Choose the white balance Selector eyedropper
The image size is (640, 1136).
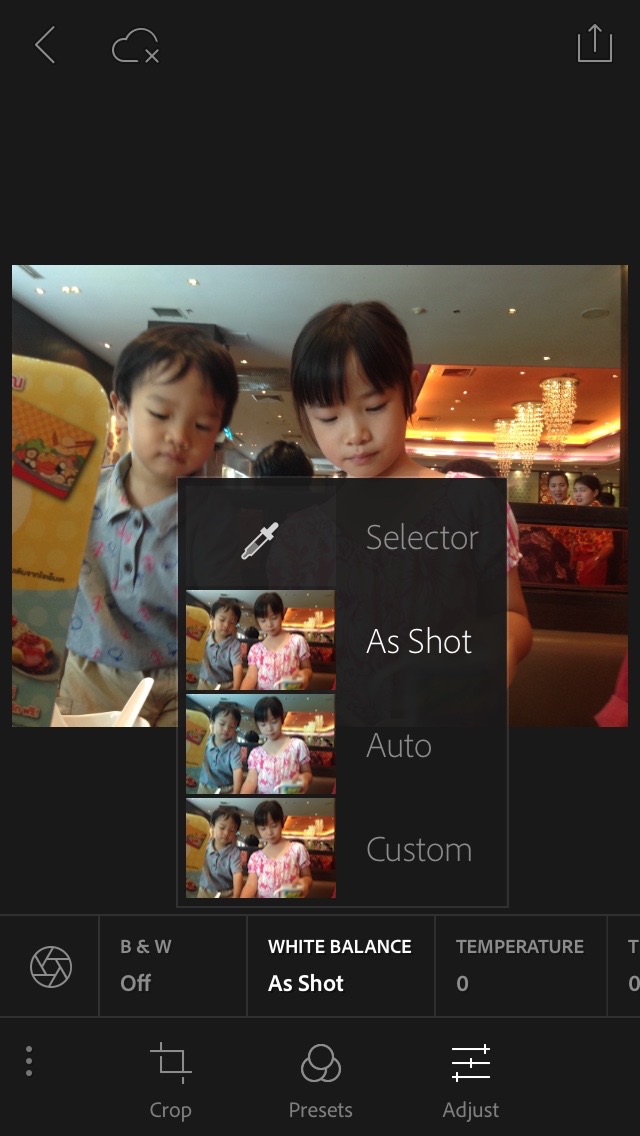pos(342,538)
